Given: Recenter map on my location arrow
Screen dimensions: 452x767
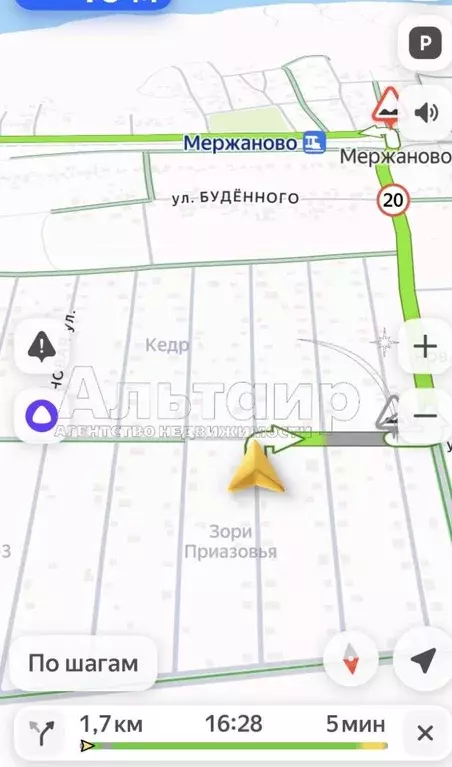Looking at the screenshot, I should pos(423,660).
